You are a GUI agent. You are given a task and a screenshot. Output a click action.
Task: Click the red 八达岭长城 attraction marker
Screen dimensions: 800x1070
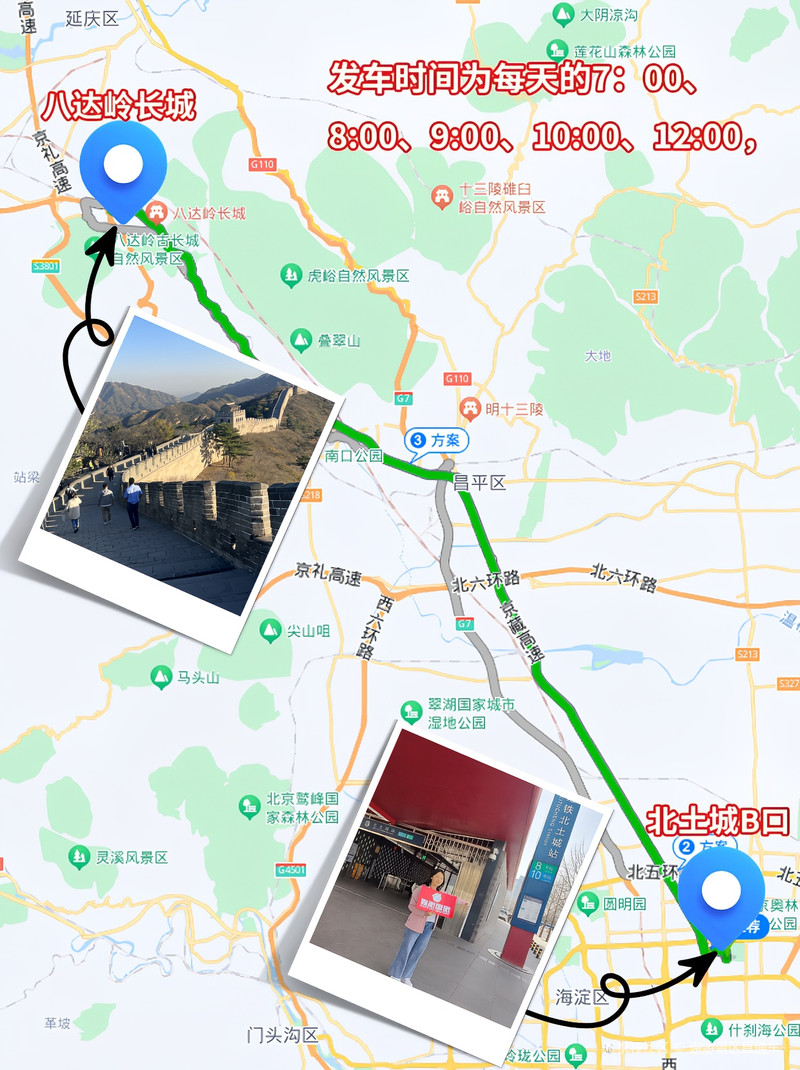(156, 212)
